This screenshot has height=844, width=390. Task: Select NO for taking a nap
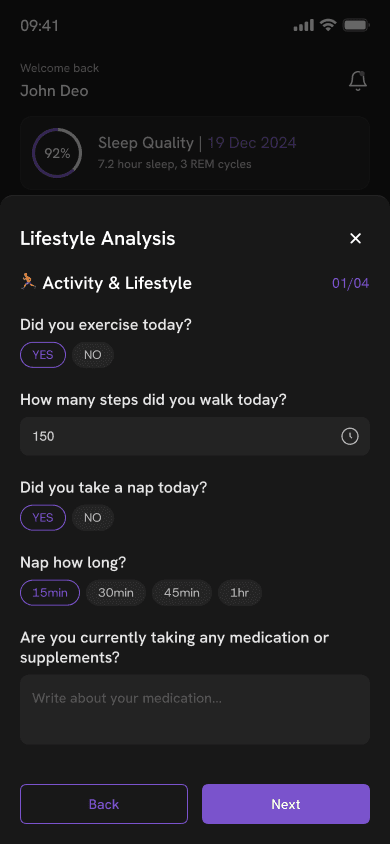coord(93,518)
